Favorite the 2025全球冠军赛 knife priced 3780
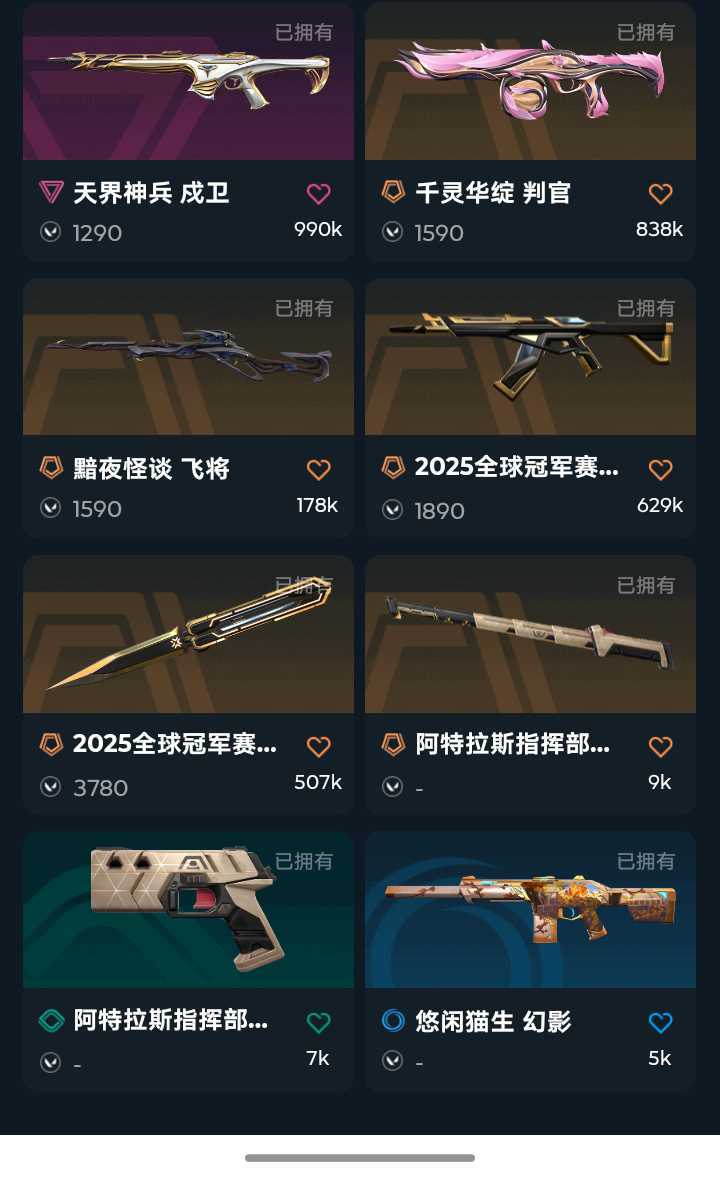The image size is (720, 1181). pos(318,747)
